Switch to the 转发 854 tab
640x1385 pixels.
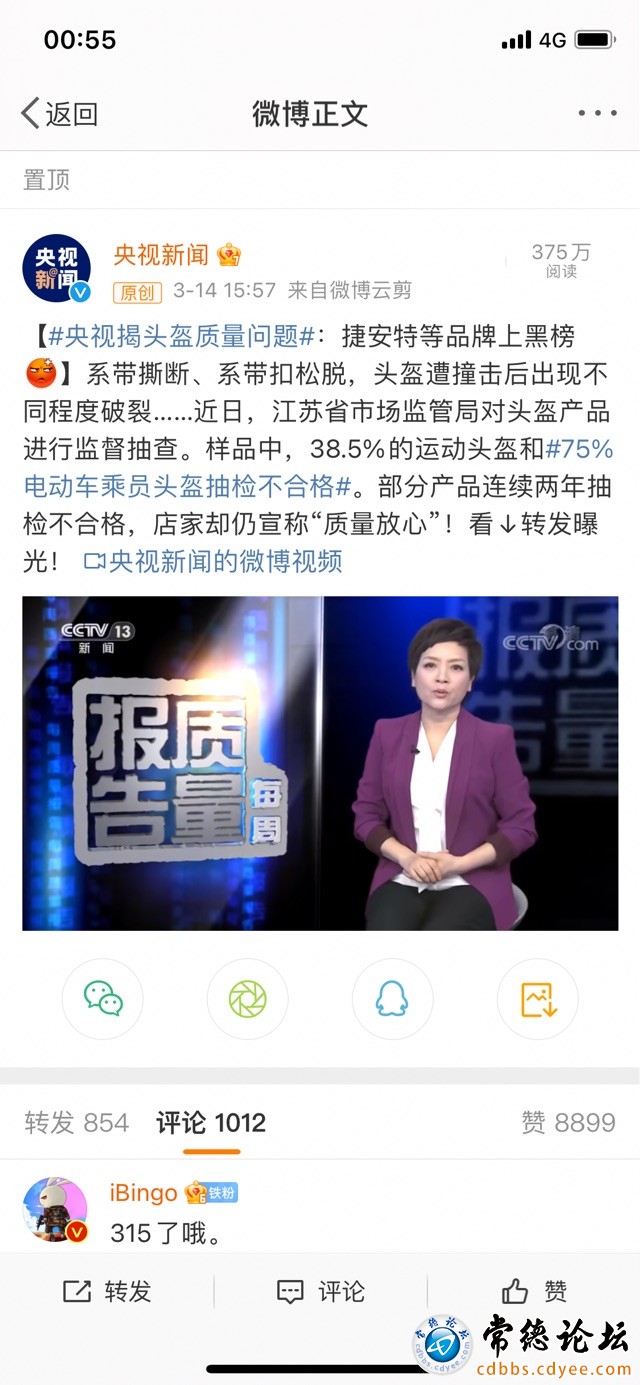point(77,1122)
